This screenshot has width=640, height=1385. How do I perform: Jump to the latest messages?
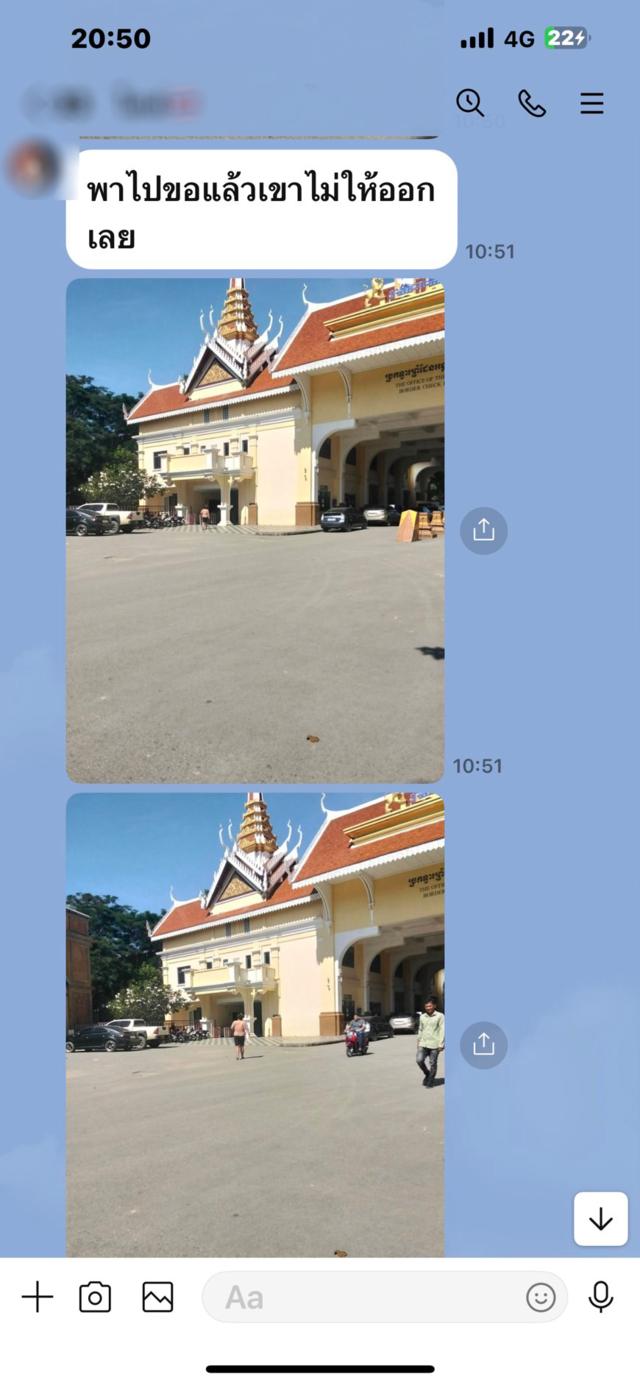point(600,1219)
